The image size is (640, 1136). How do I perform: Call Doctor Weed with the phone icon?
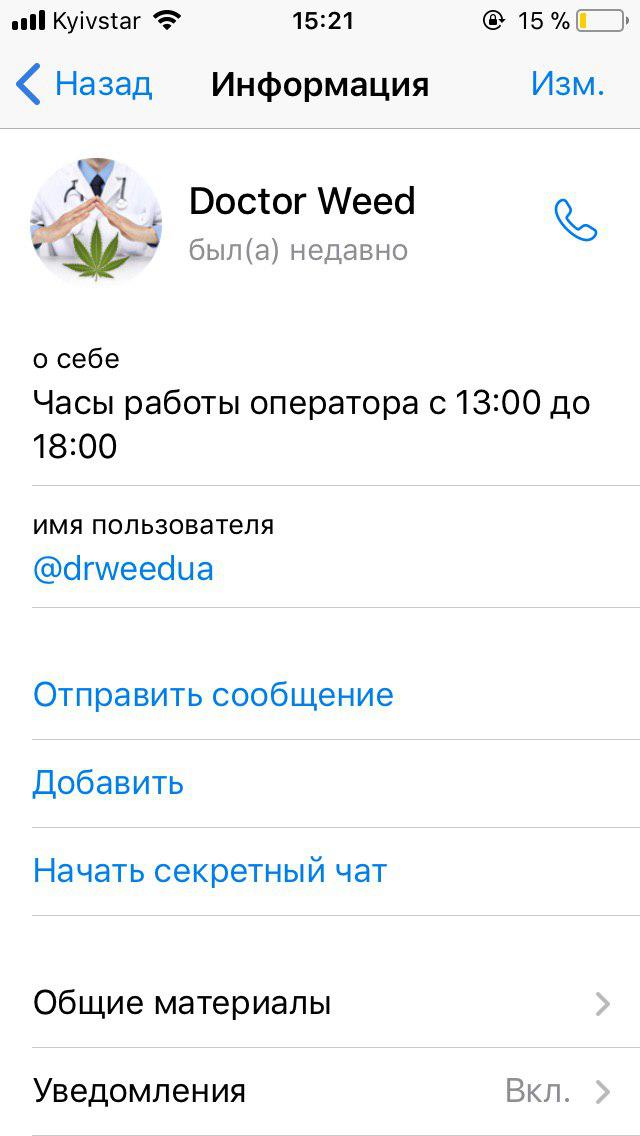(x=575, y=220)
